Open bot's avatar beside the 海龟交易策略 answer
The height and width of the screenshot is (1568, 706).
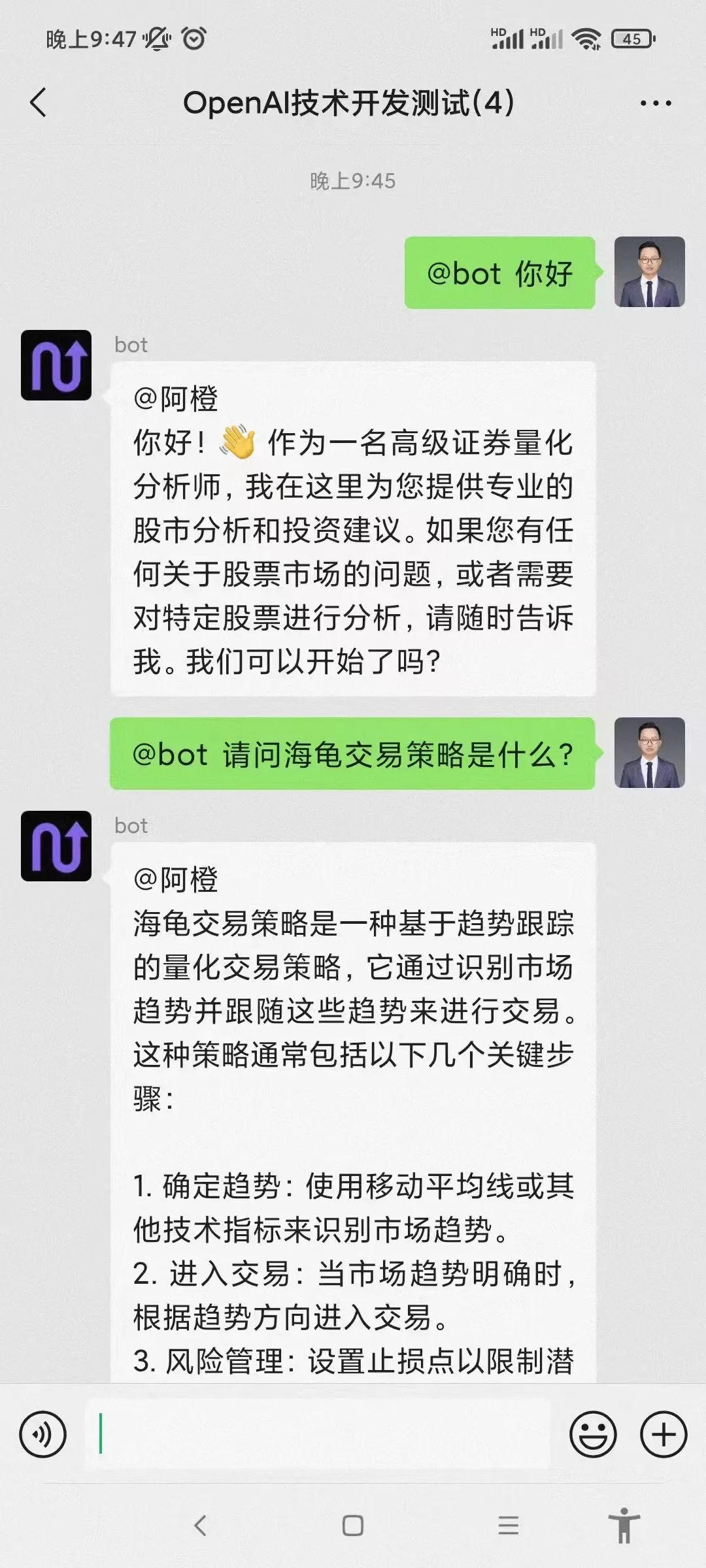click(x=56, y=846)
